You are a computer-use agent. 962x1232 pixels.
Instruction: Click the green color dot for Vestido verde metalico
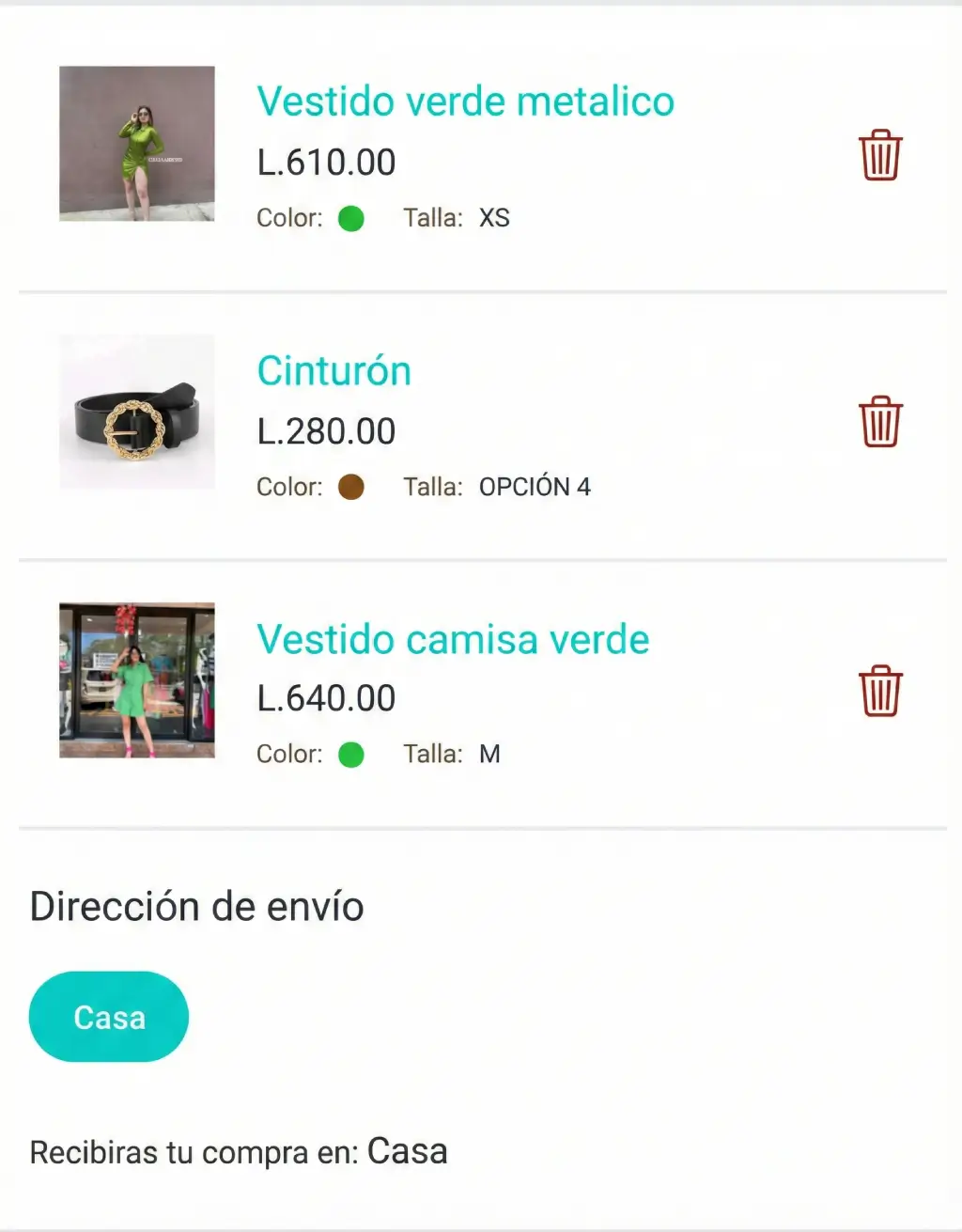click(350, 218)
